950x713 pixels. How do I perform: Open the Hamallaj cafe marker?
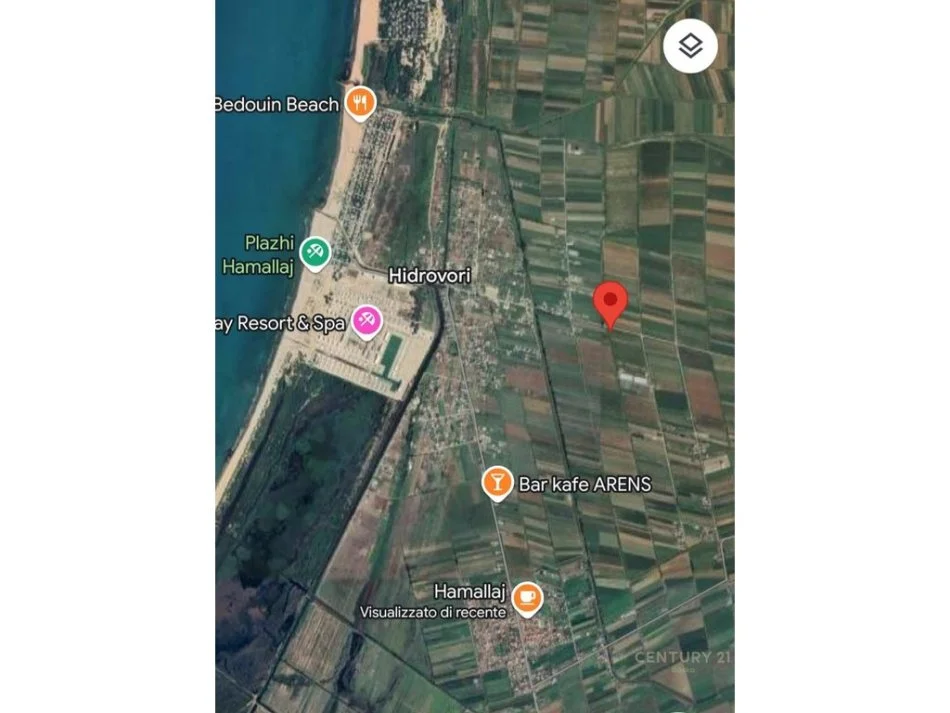[527, 598]
